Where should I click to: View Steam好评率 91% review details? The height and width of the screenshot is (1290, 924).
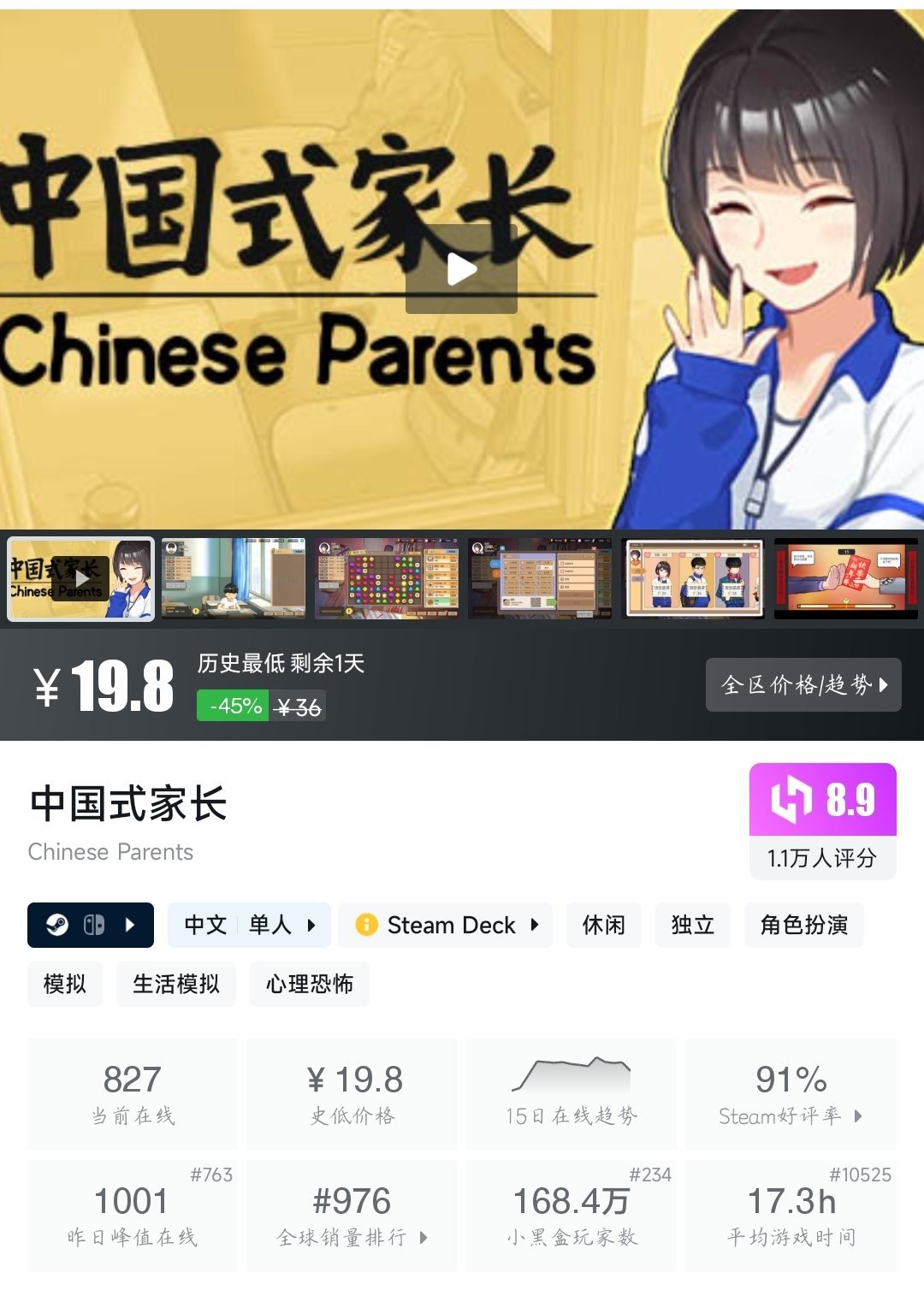pos(791,1094)
